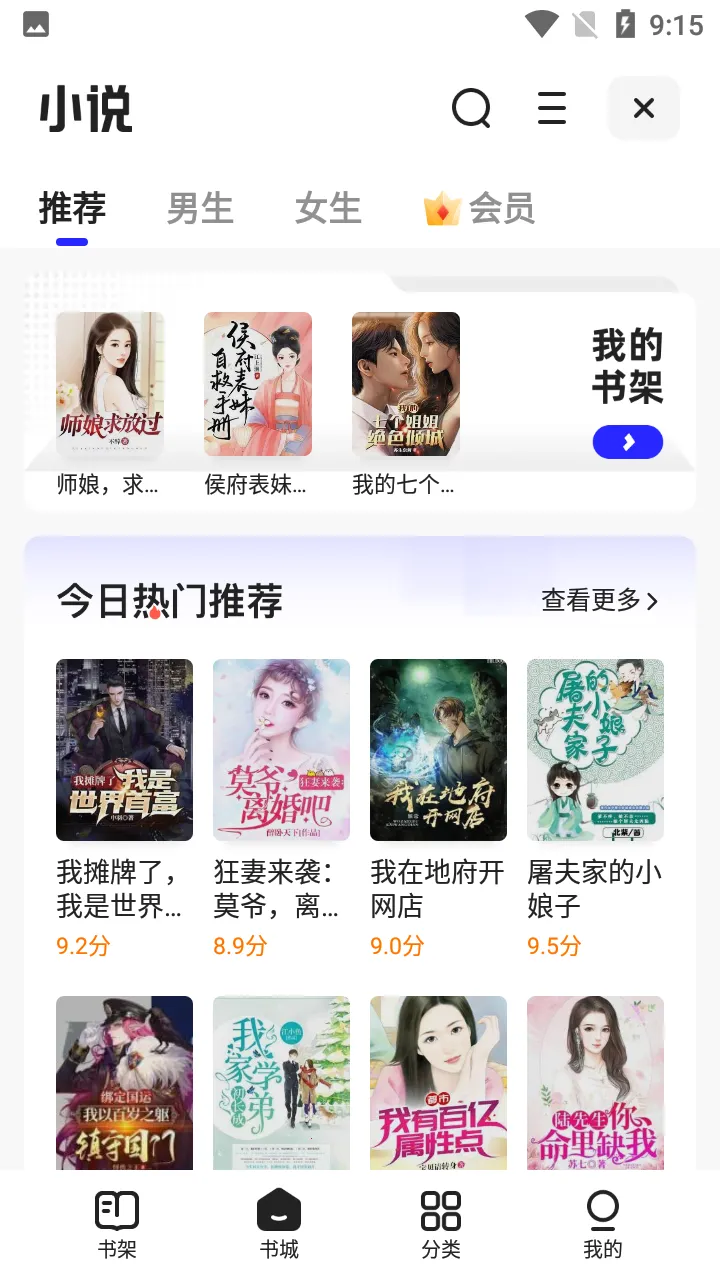Screen dimensions: 720x1280
Task: Open the book 侯府表妹自救手册
Action: [258, 384]
